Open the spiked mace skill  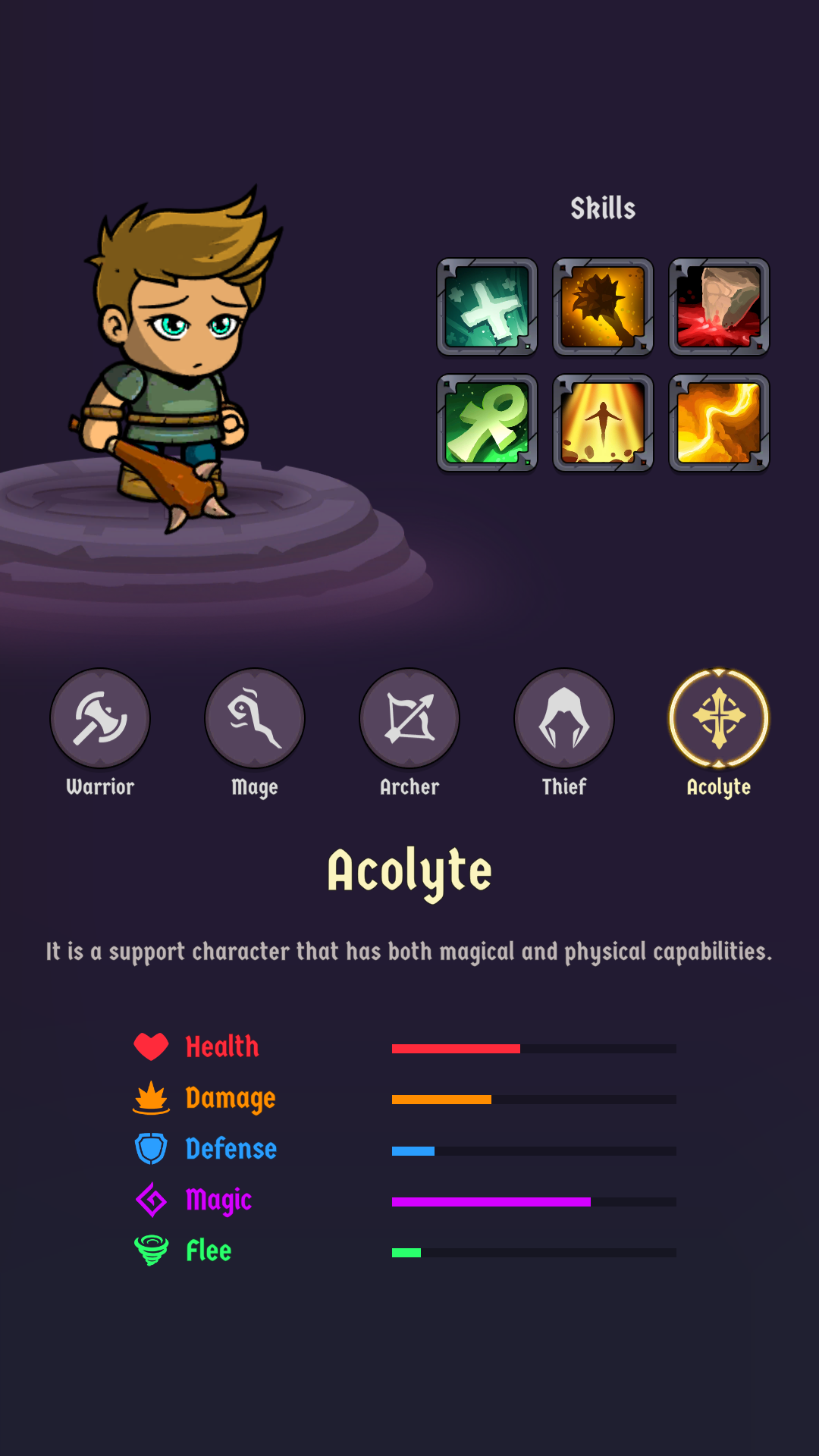[x=603, y=307]
